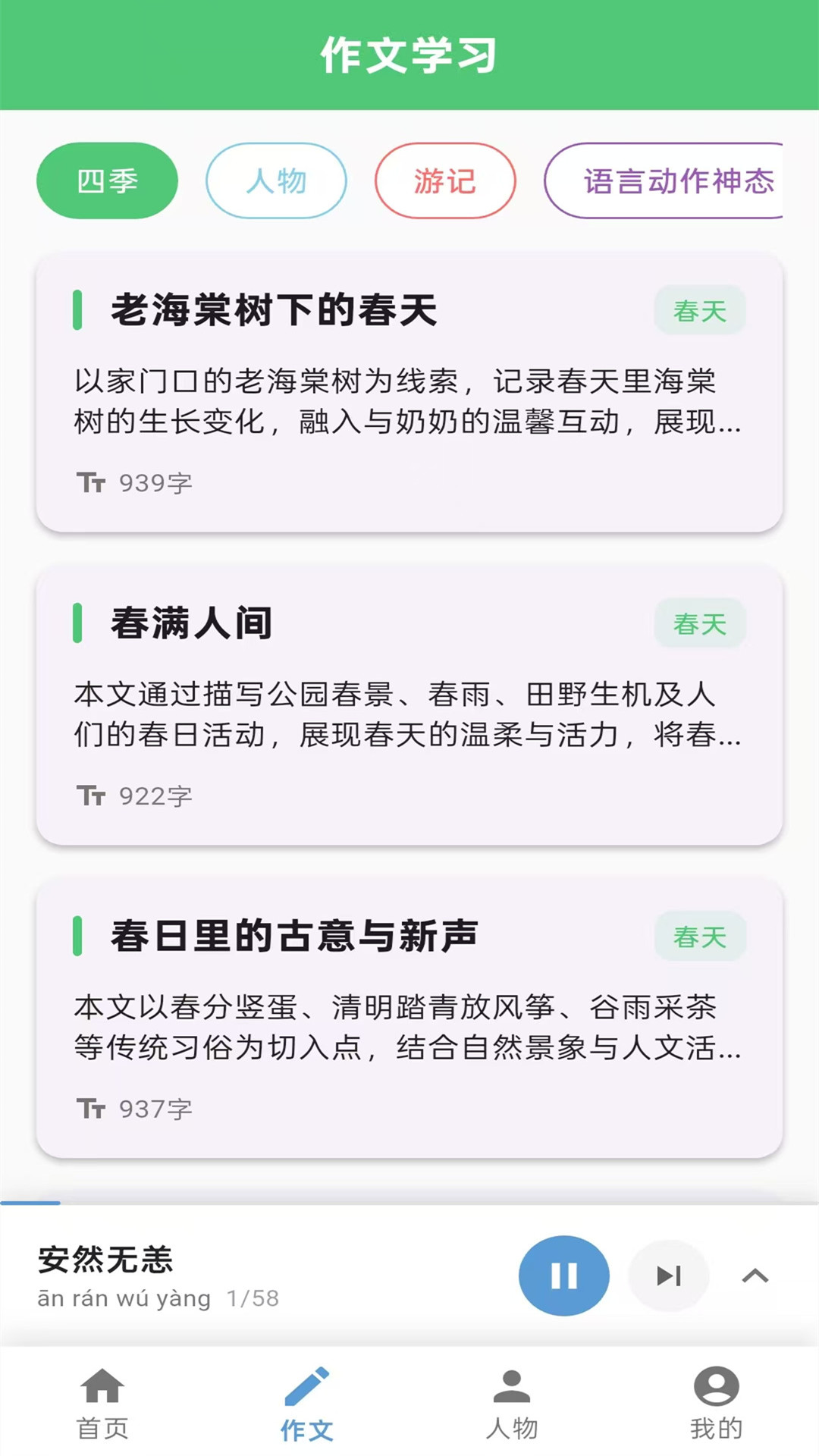Viewport: 819px width, 1456px height.
Task: Enable the 人物 category filter
Action: click(276, 180)
